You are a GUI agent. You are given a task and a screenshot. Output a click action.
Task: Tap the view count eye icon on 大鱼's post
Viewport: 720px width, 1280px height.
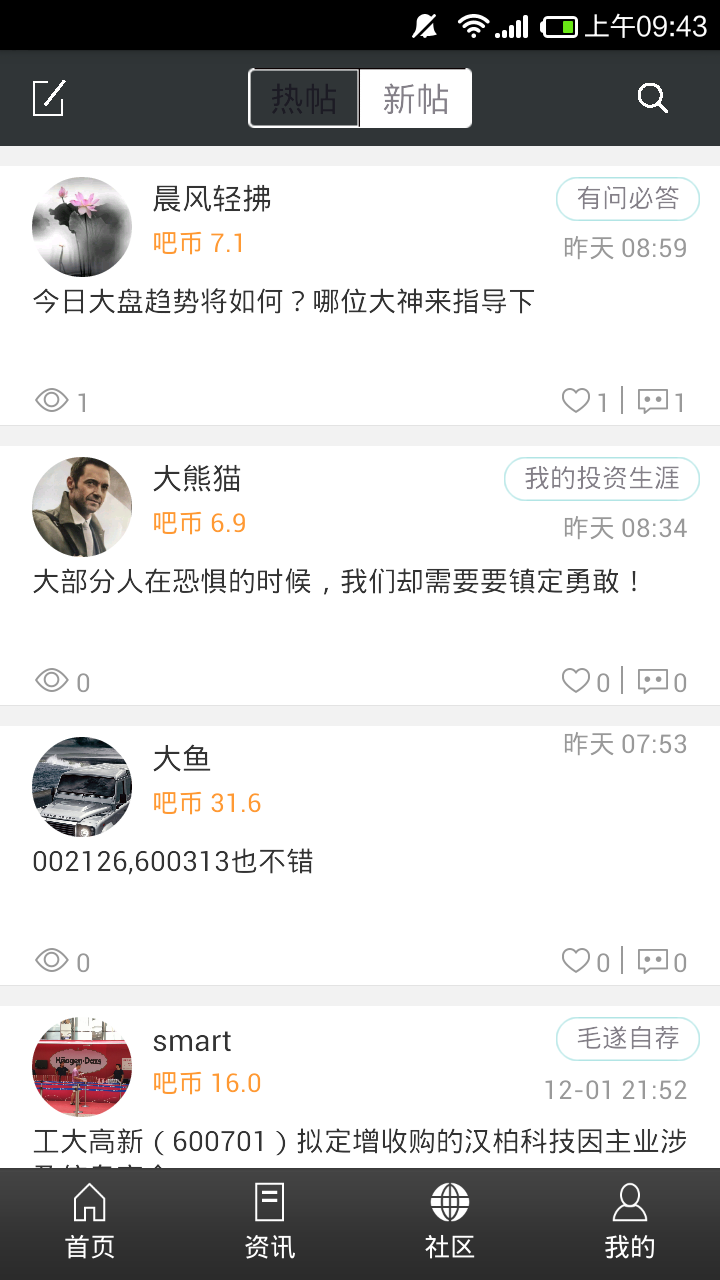(52, 960)
